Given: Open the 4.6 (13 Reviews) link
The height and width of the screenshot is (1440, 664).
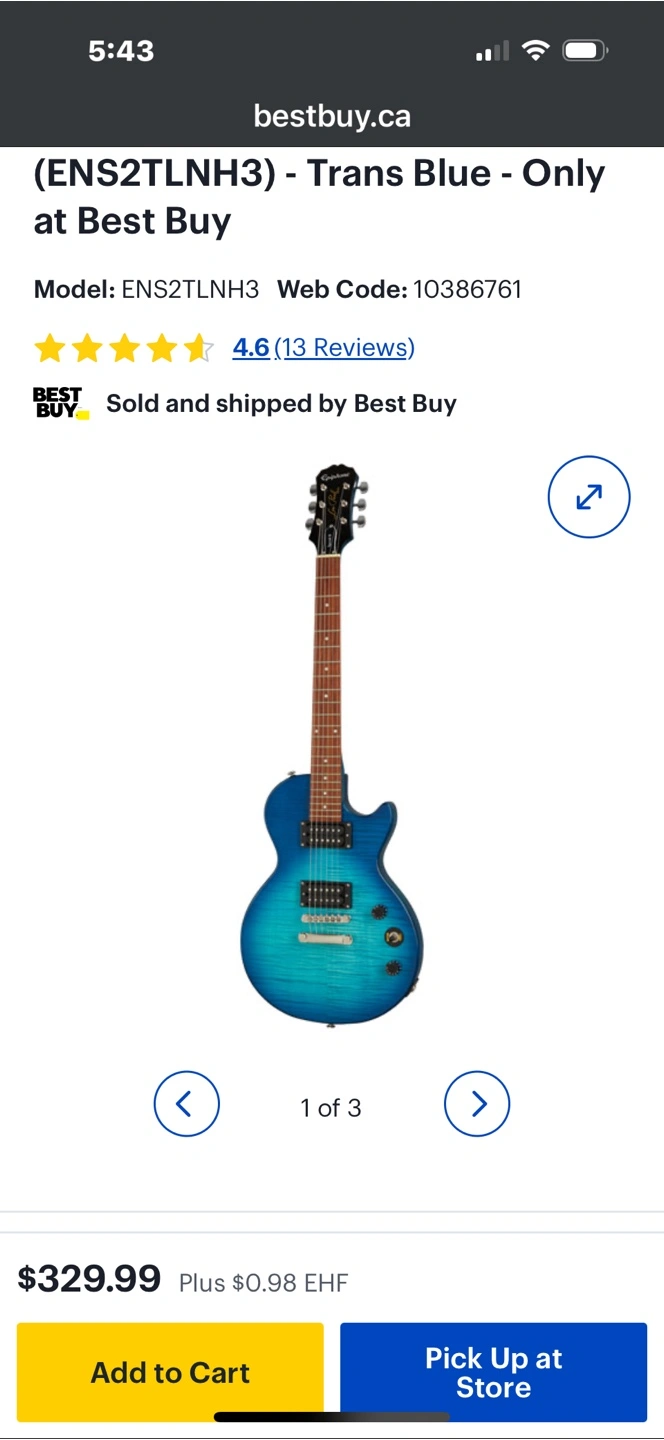Looking at the screenshot, I should point(323,347).
